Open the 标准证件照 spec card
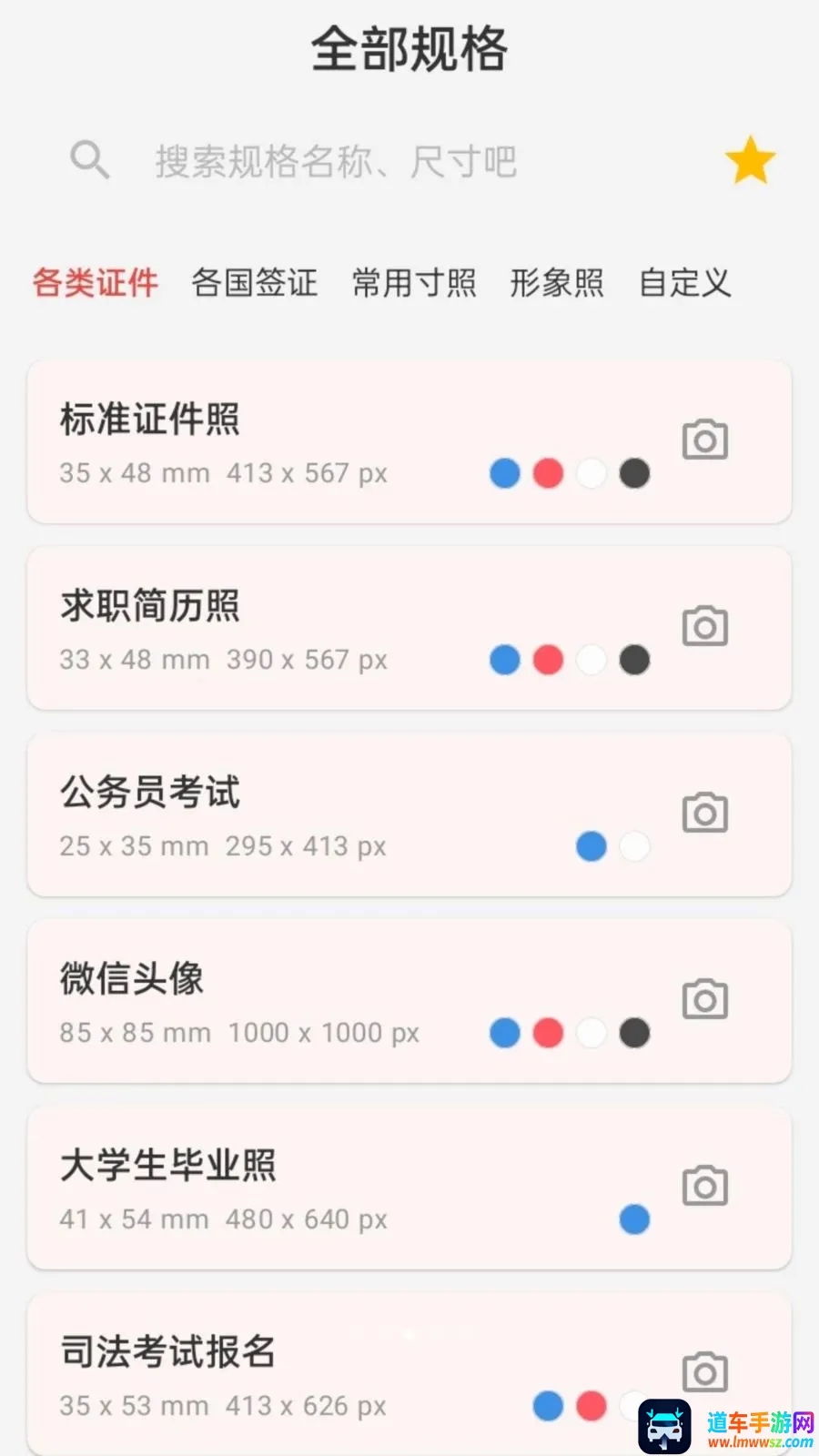This screenshot has height=1456, width=819. click(x=409, y=441)
